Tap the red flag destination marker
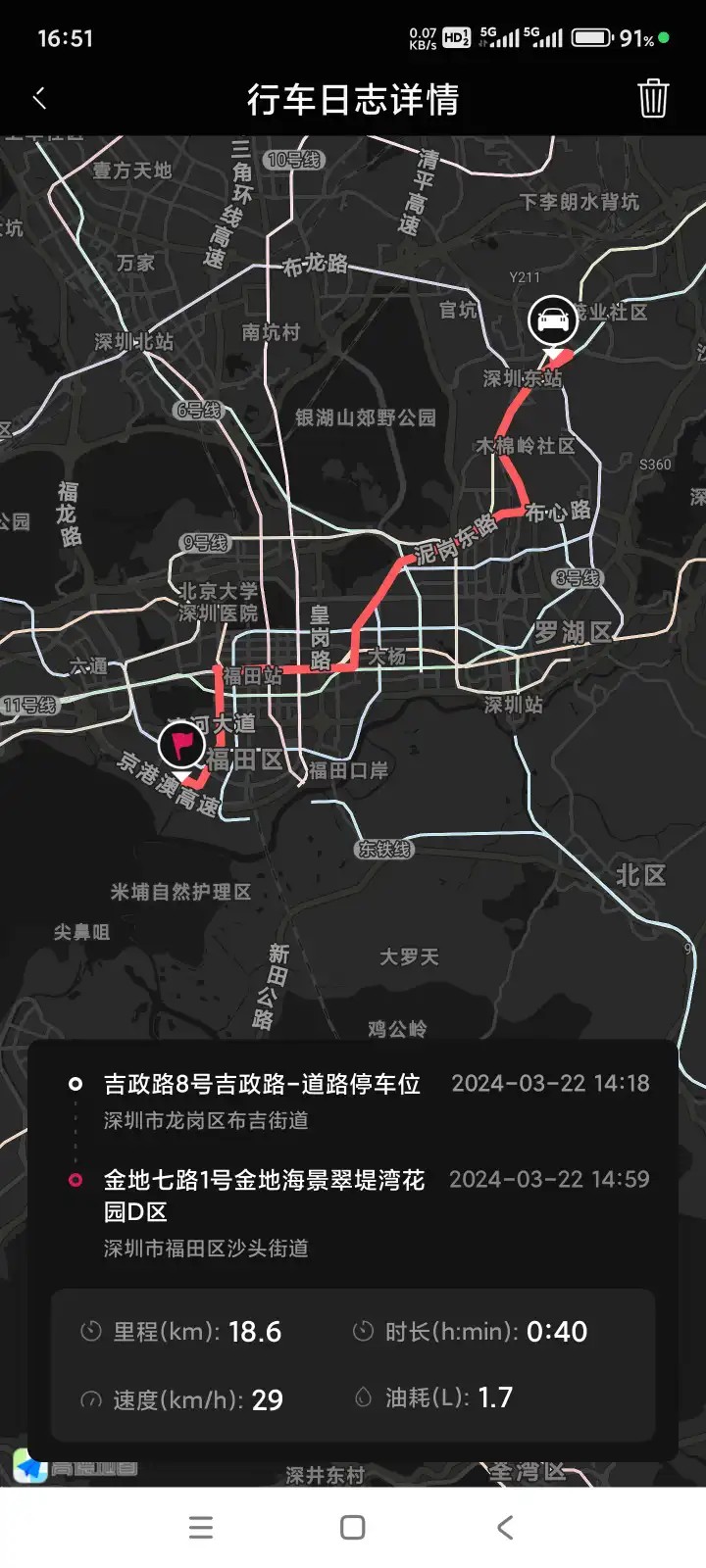The width and height of the screenshot is (706, 1568). pos(182,746)
